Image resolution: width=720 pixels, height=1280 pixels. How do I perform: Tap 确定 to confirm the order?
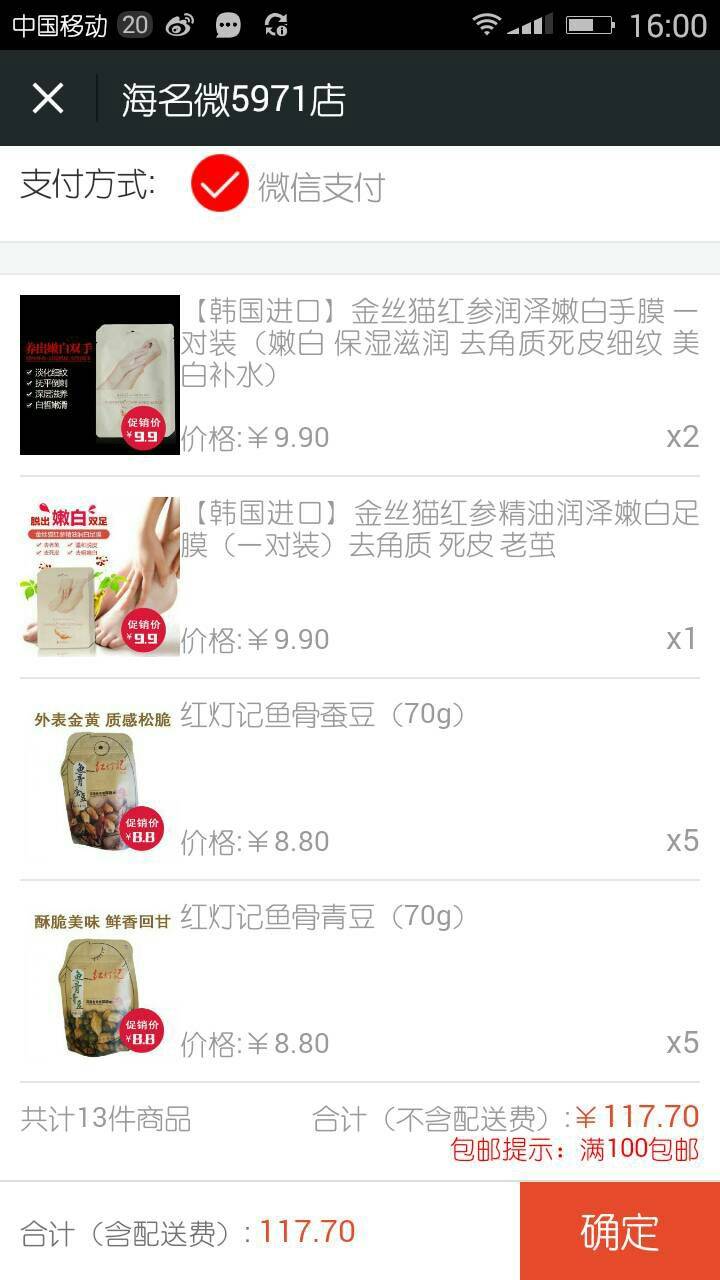coord(619,1231)
